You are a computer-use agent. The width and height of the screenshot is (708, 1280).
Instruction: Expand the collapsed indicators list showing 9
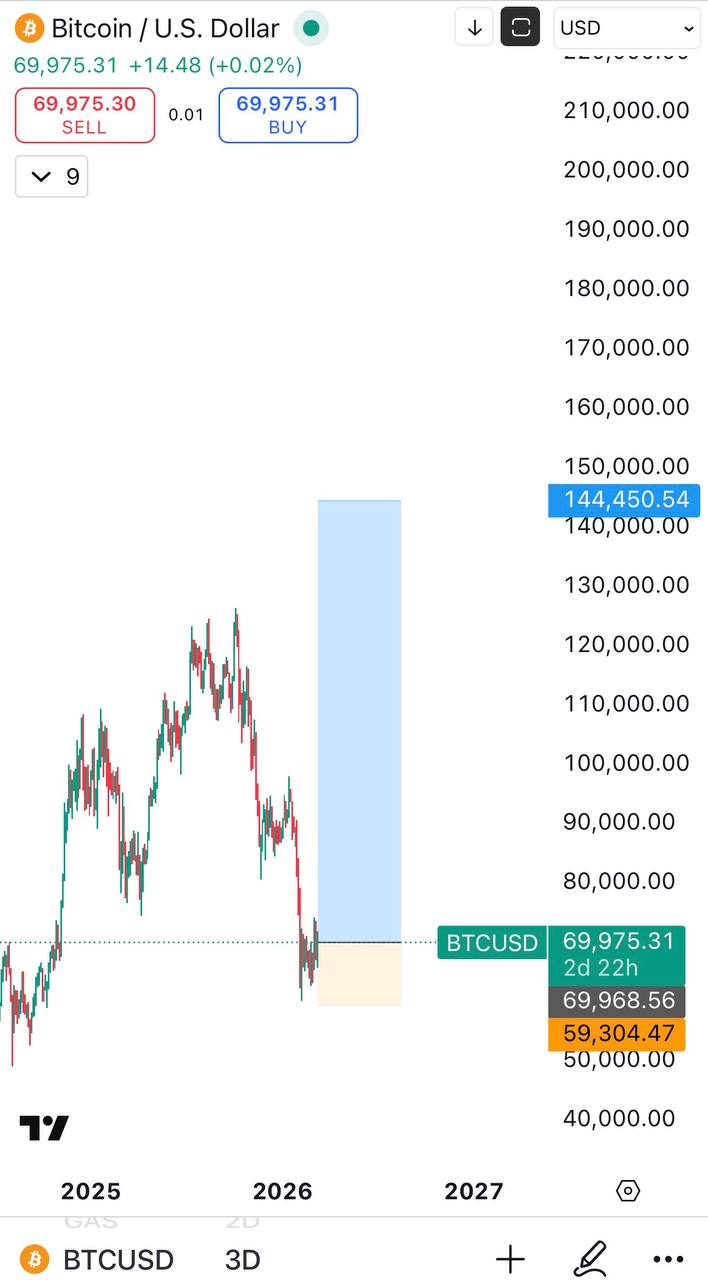point(52,177)
